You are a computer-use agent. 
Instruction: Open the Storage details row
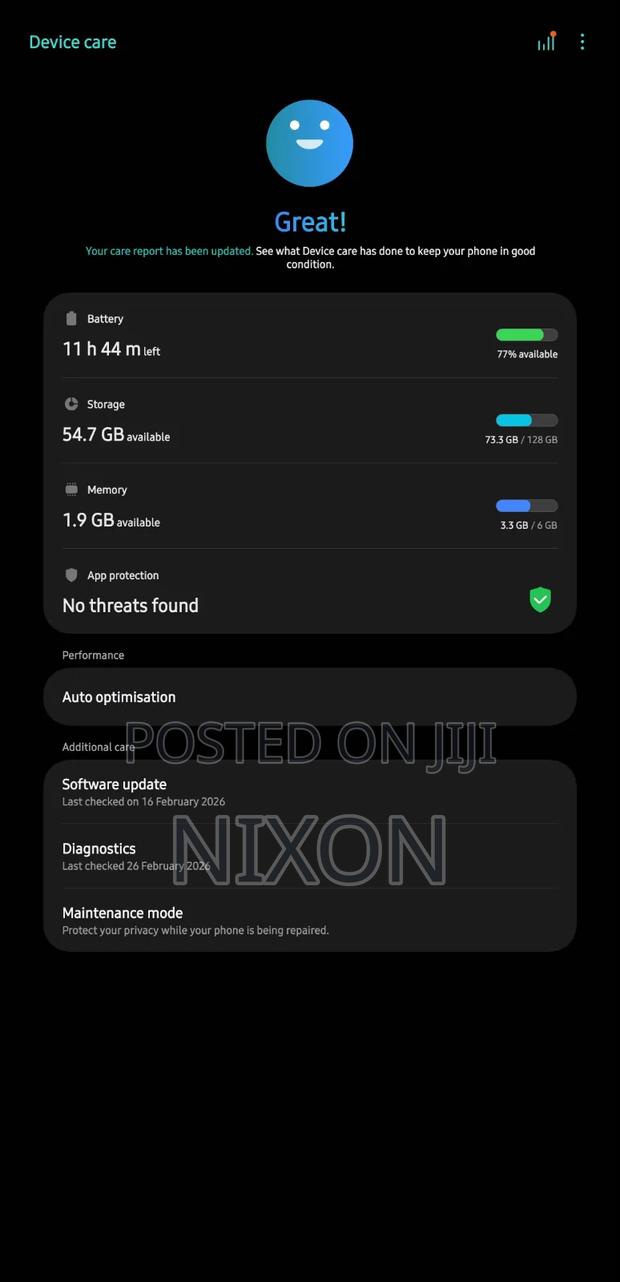tap(309, 421)
